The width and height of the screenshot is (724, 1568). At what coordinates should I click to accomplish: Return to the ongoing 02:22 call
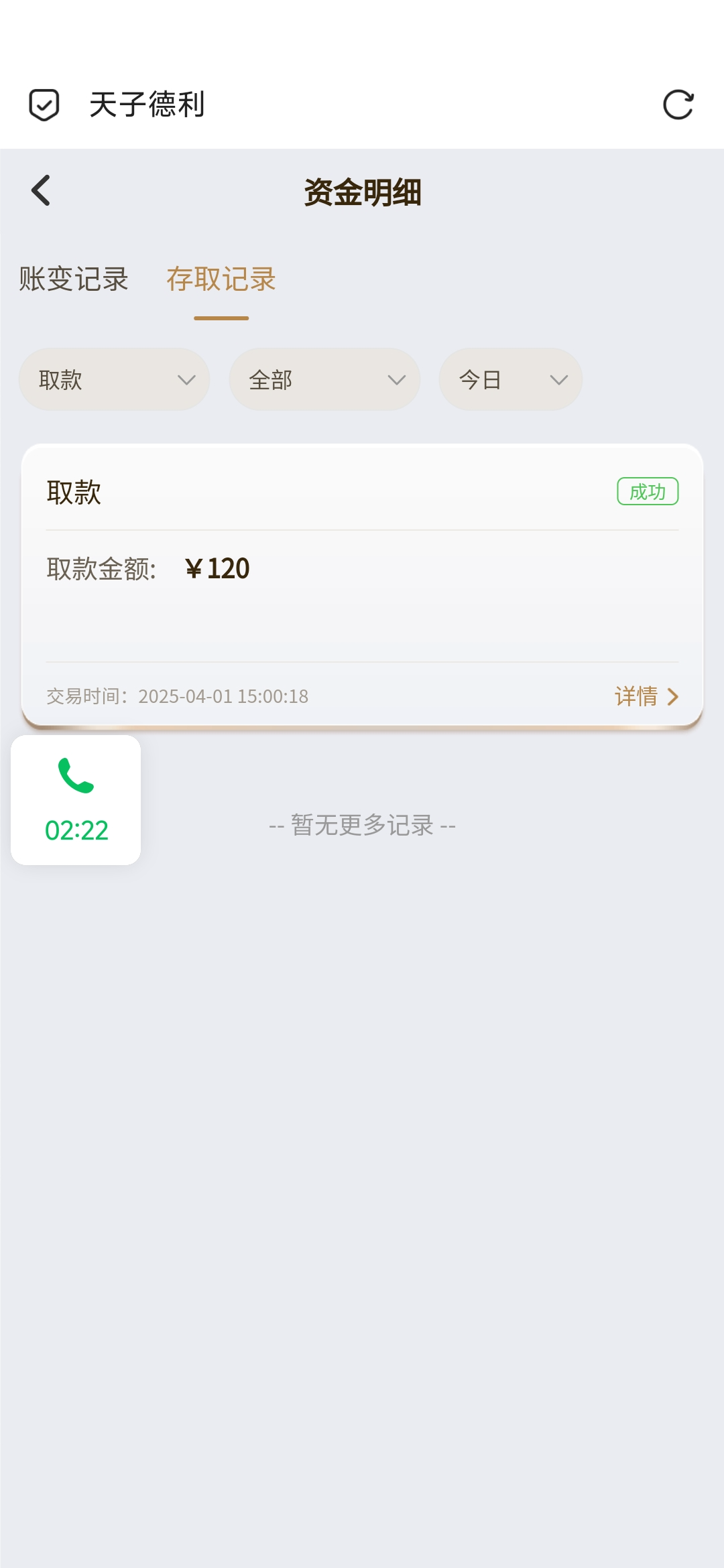point(76,800)
